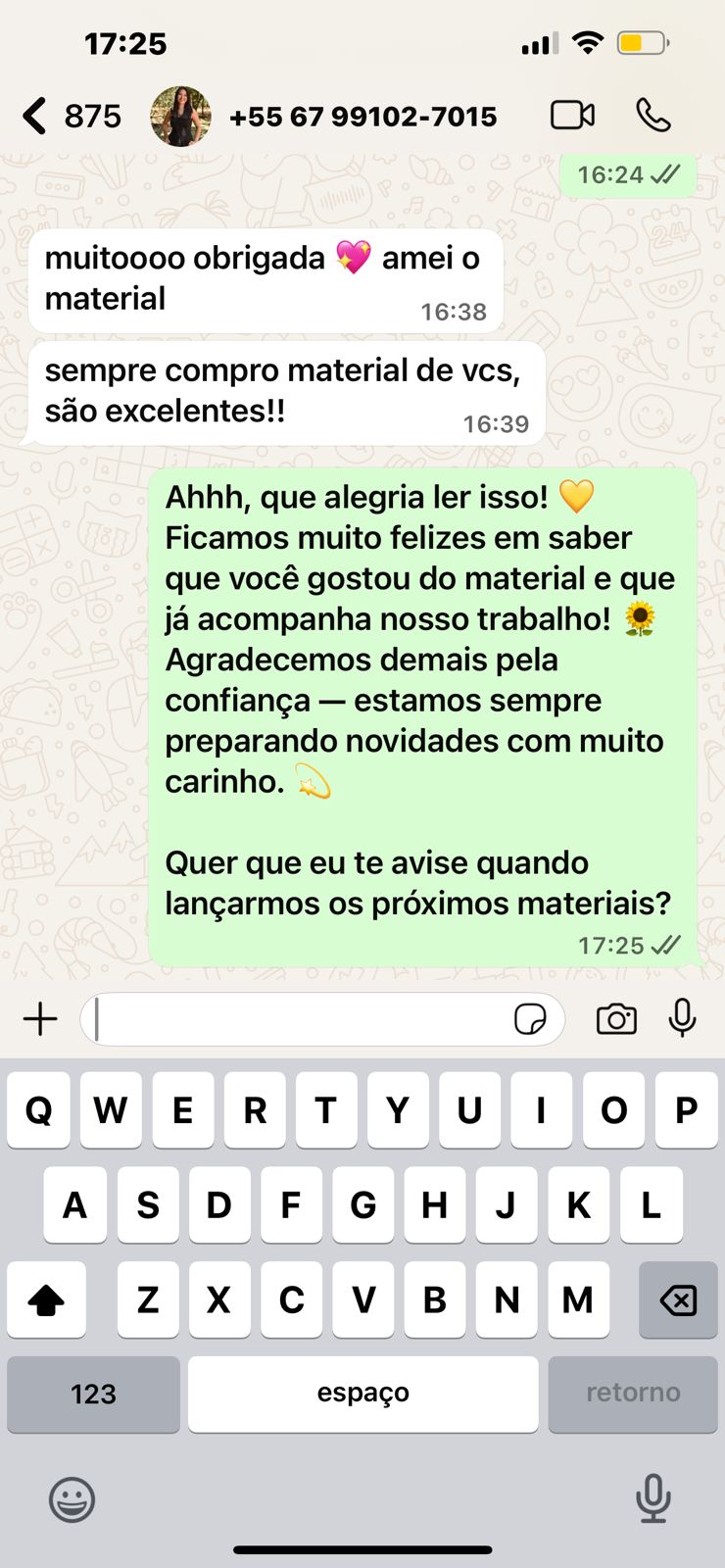Go back to the chats list
Viewport: 725px width, 1568px height.
(37, 116)
